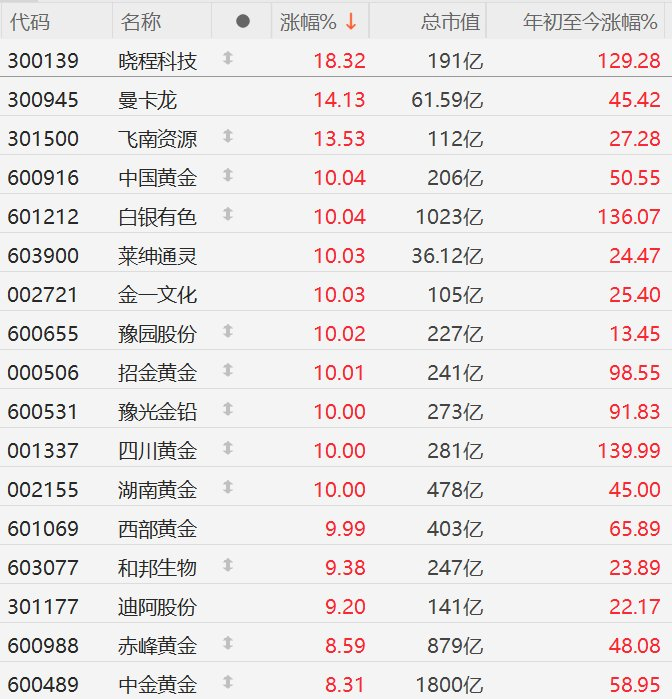Image resolution: width=672 pixels, height=699 pixels.
Task: Select 招金黄金 in the list
Action: click(x=157, y=373)
